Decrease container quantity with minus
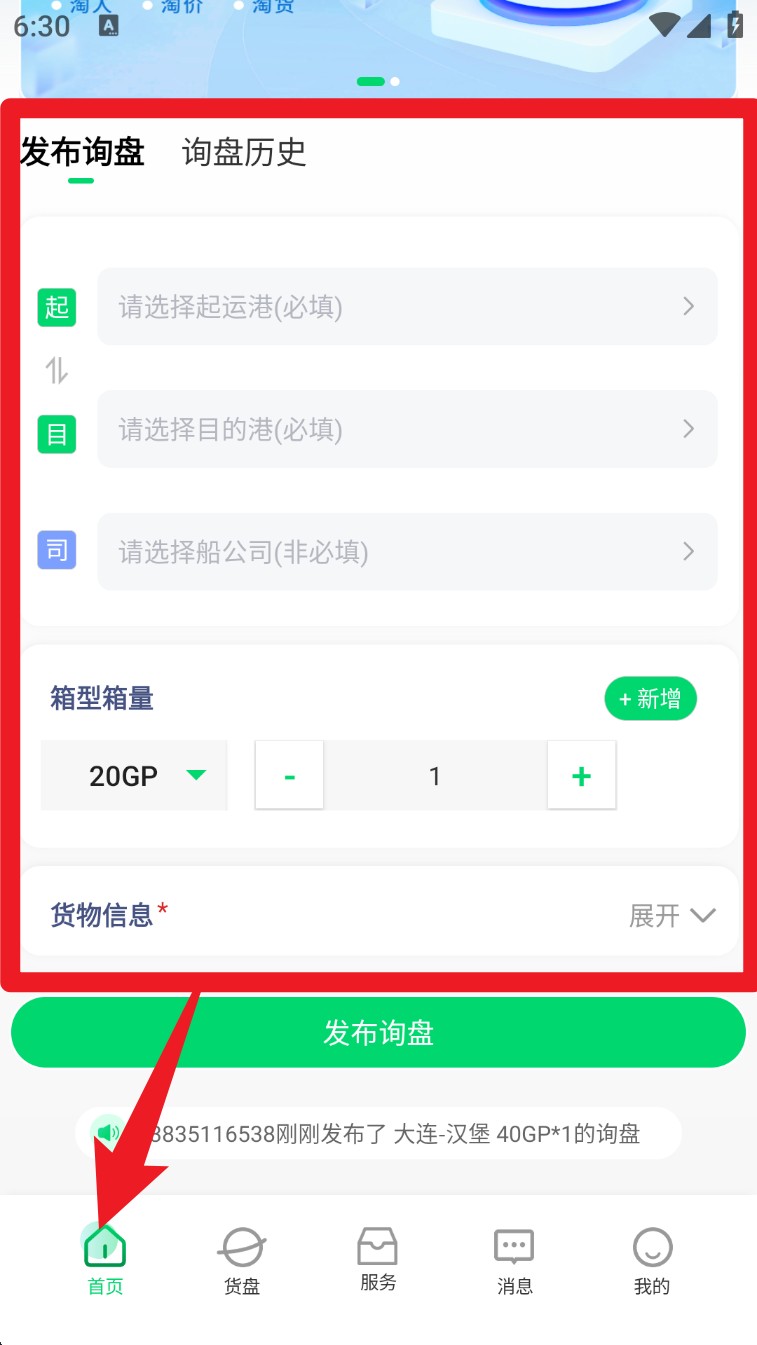This screenshot has width=757, height=1345. (x=290, y=776)
